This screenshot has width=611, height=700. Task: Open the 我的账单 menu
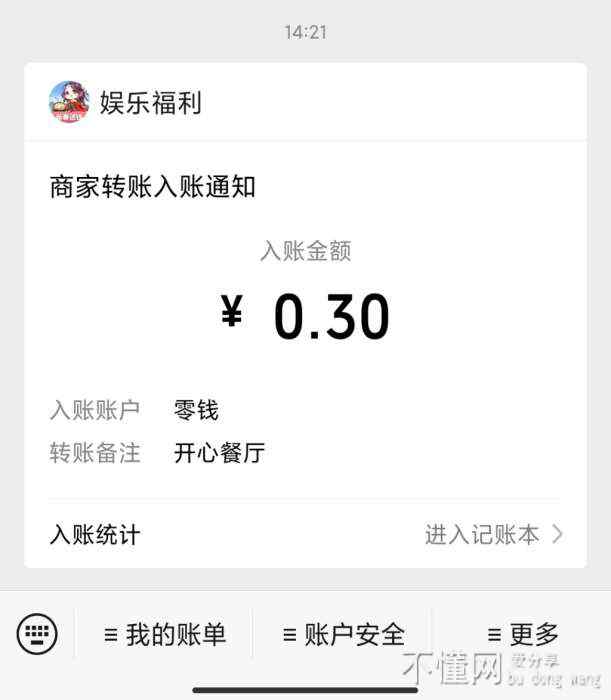pos(165,634)
